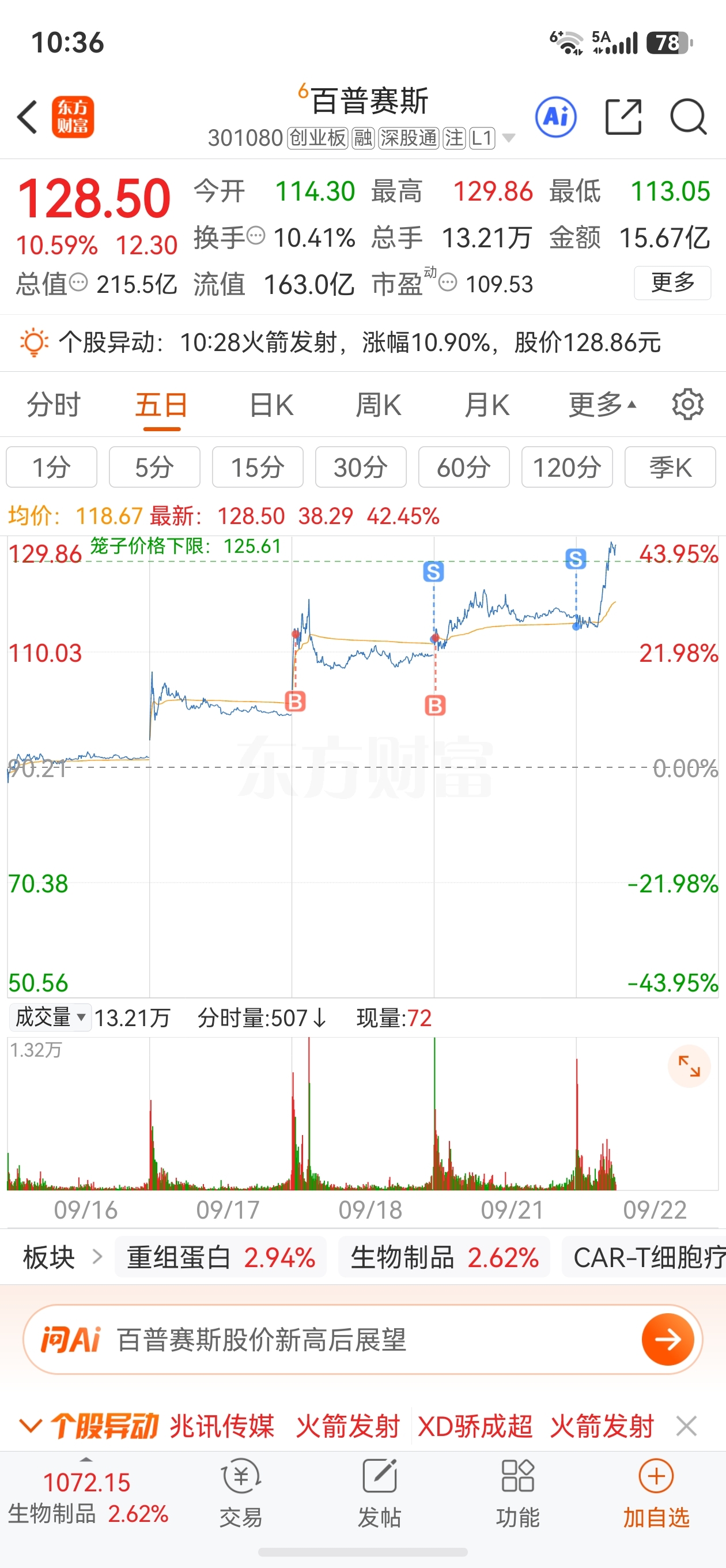The image size is (726, 1568).
Task: Share this stock page
Action: 624,117
